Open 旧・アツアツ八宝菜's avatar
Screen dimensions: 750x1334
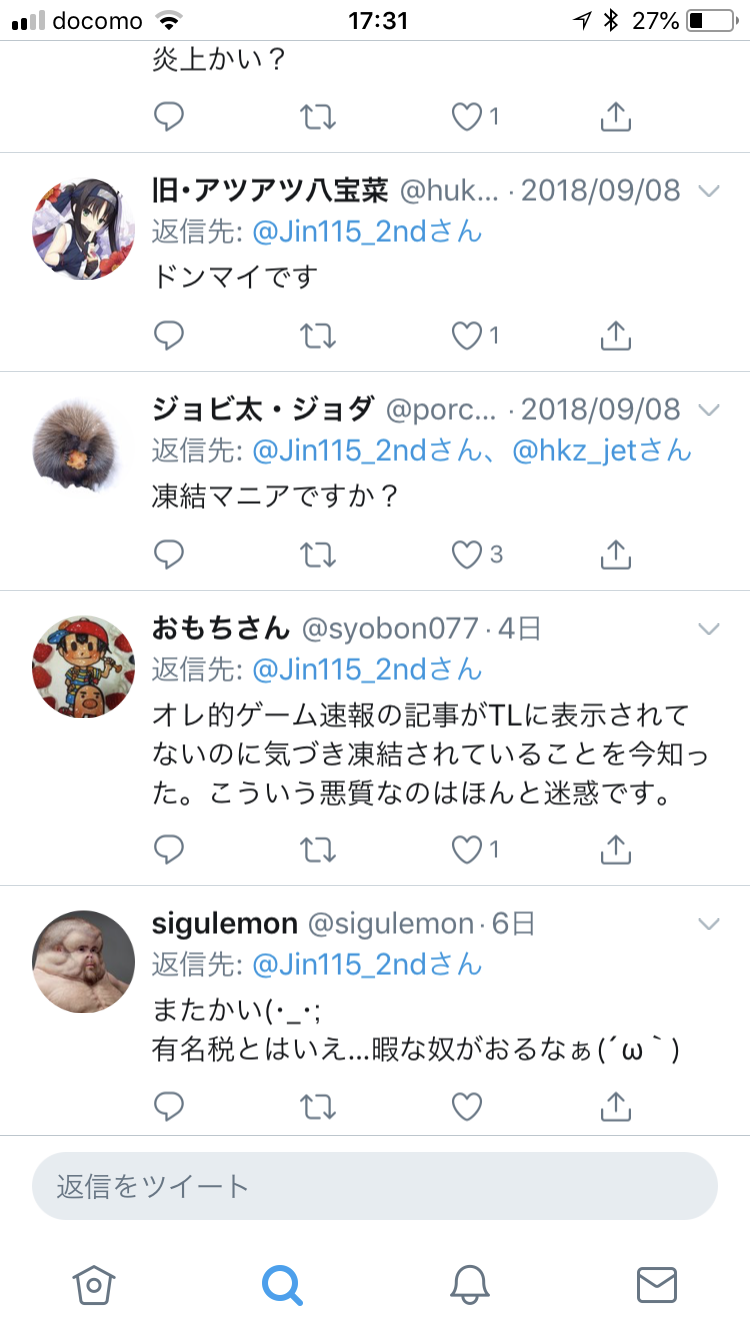[x=83, y=229]
